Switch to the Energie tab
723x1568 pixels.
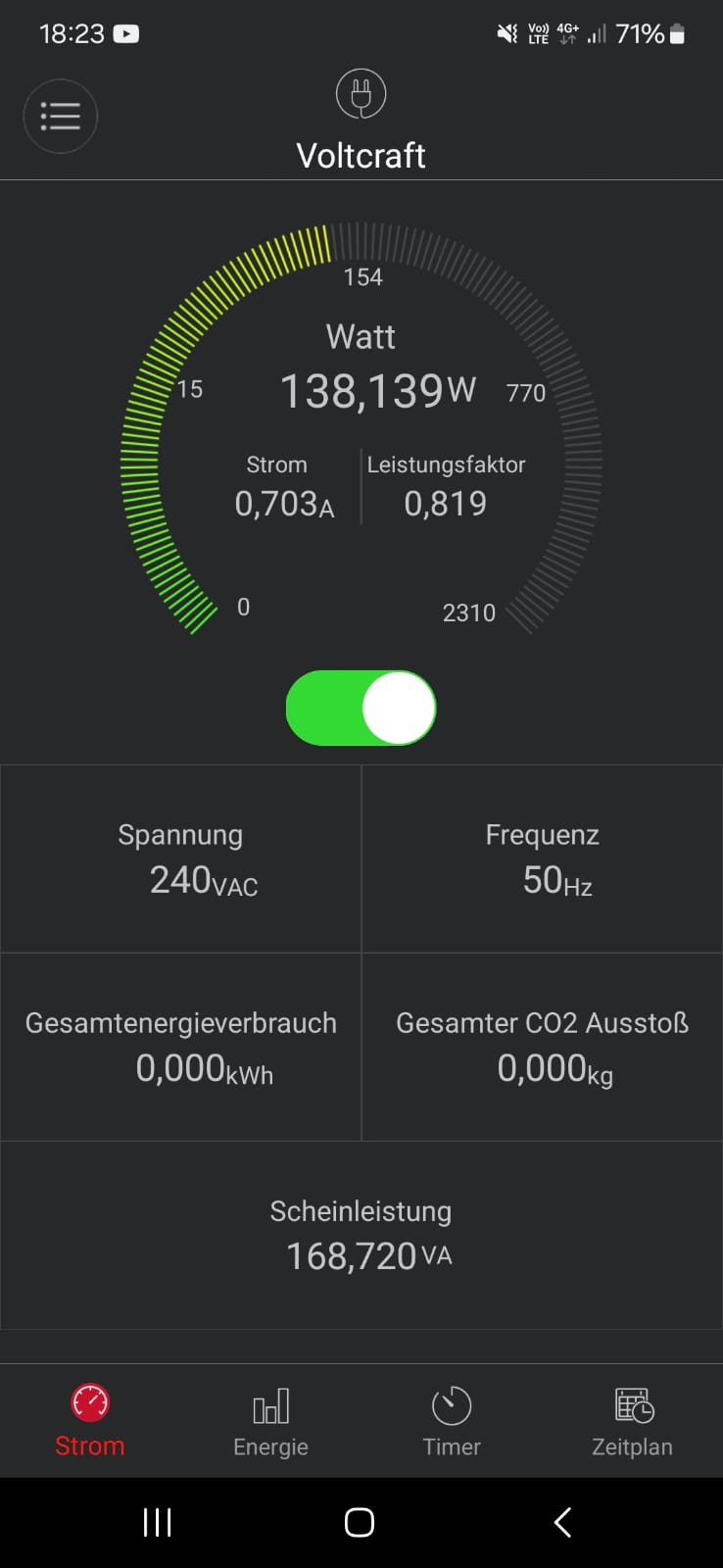pos(270,1420)
